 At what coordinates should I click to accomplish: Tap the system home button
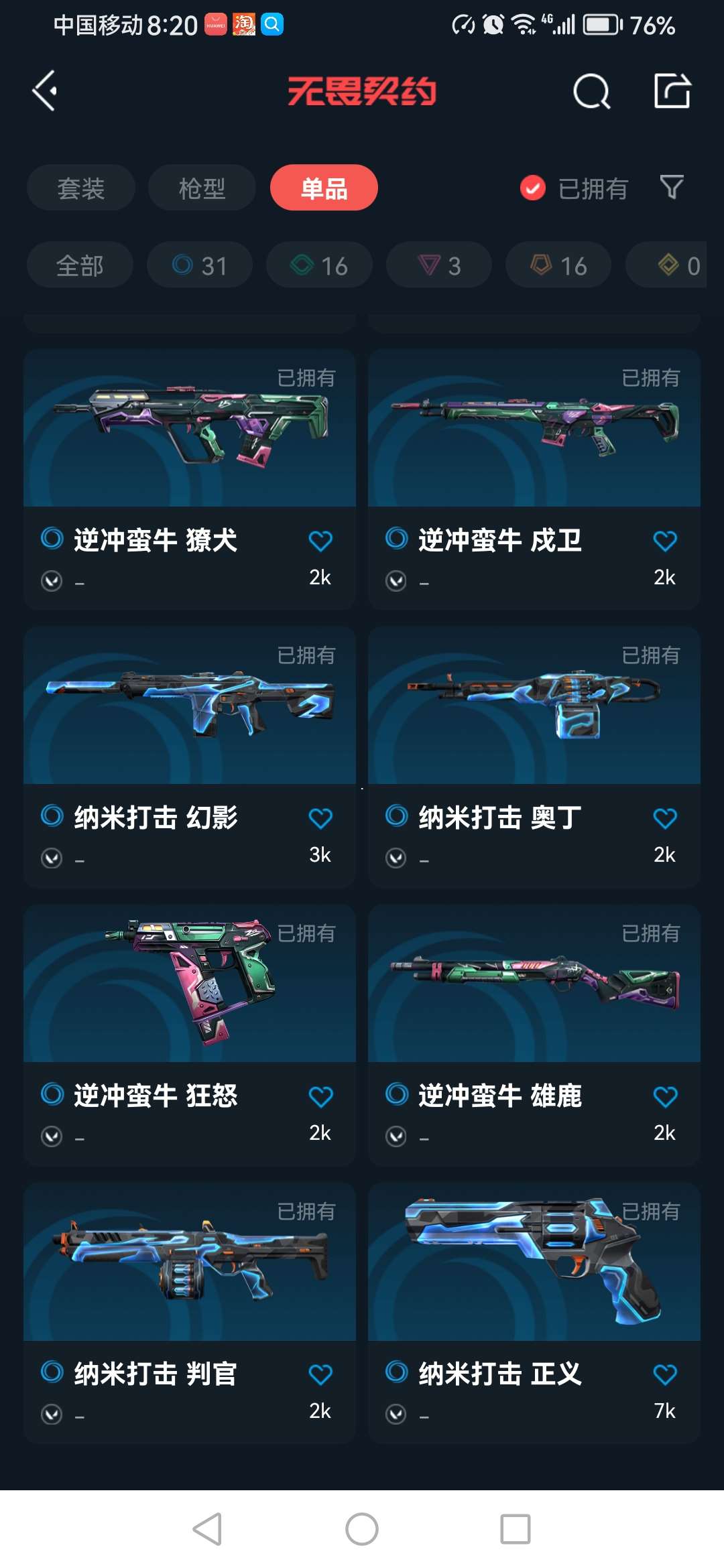coord(362,1530)
